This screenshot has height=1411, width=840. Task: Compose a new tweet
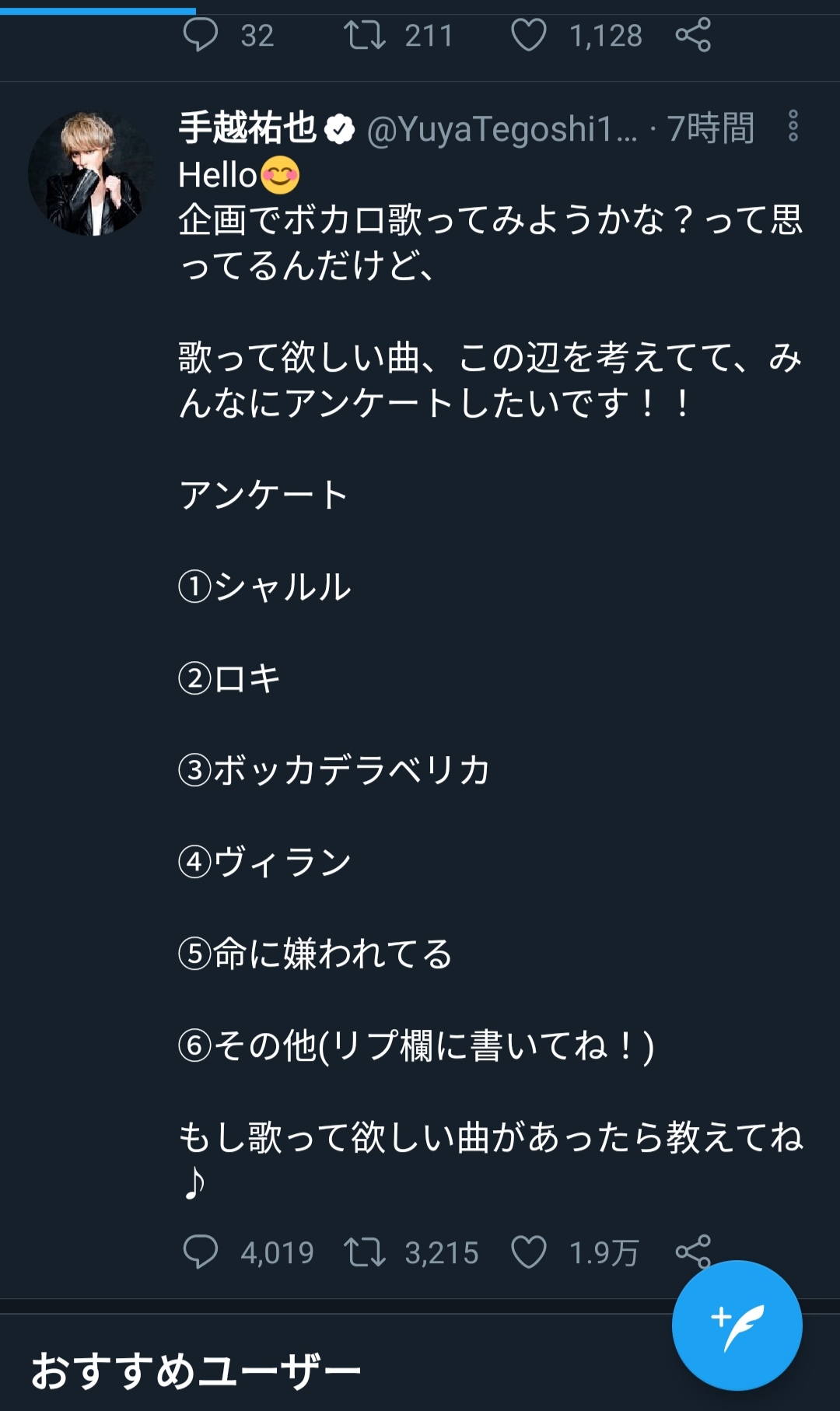(x=737, y=1325)
